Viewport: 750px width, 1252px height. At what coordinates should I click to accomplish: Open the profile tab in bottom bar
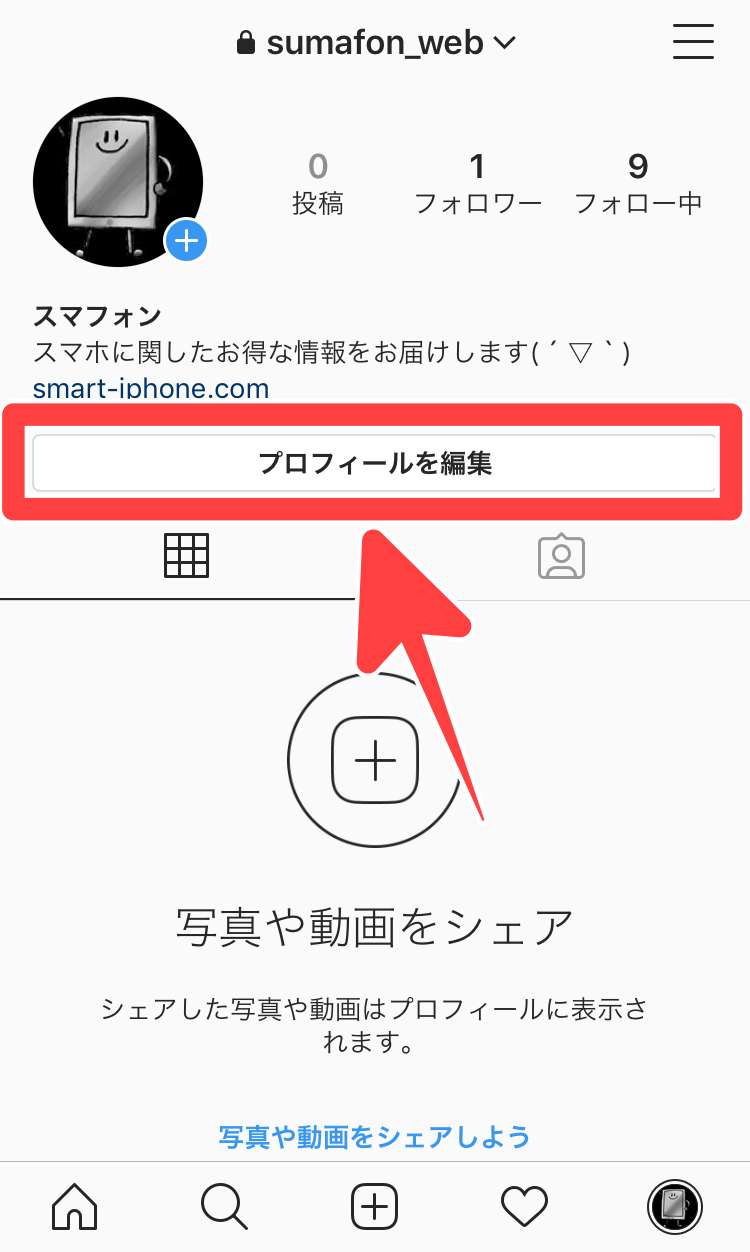pos(674,1207)
